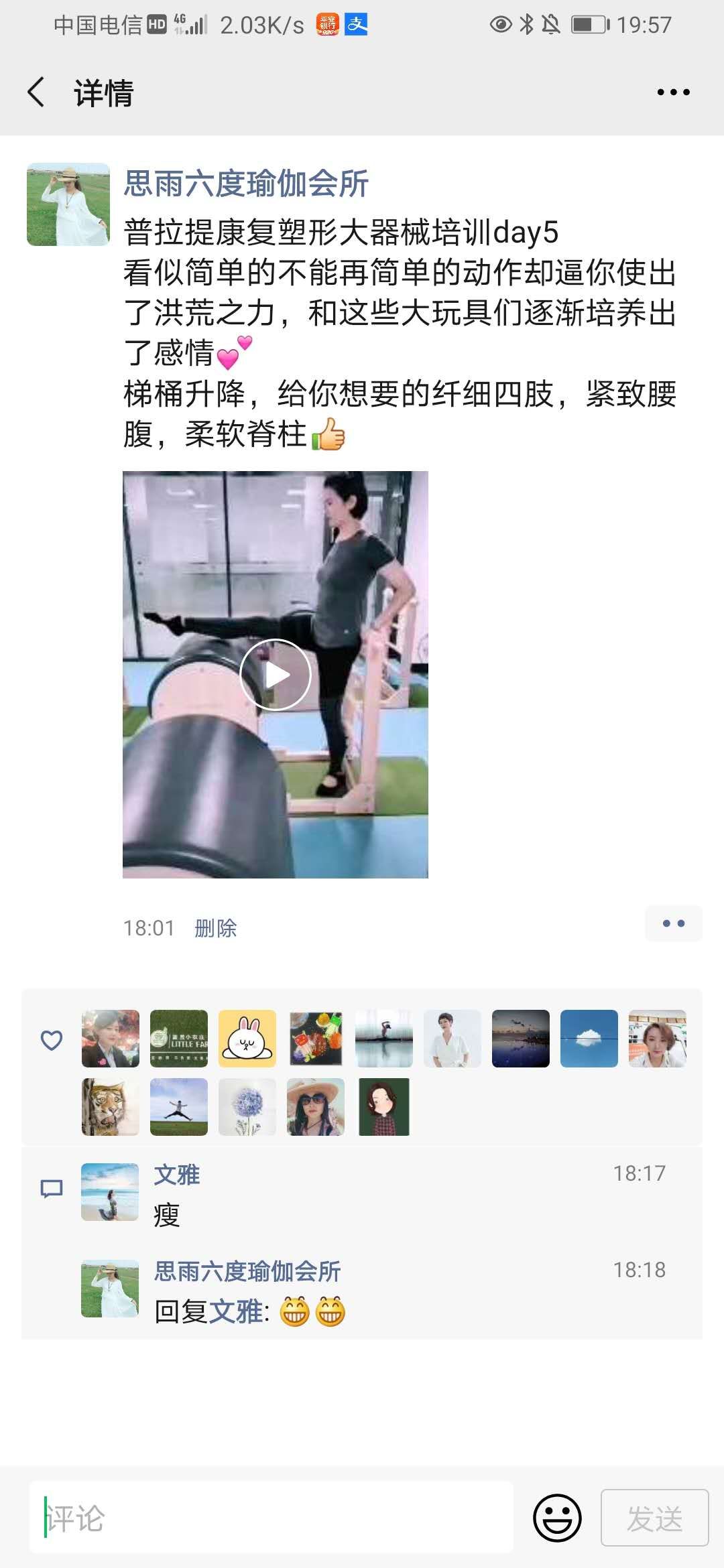Open the tiger avatar in the likes list

110,1107
